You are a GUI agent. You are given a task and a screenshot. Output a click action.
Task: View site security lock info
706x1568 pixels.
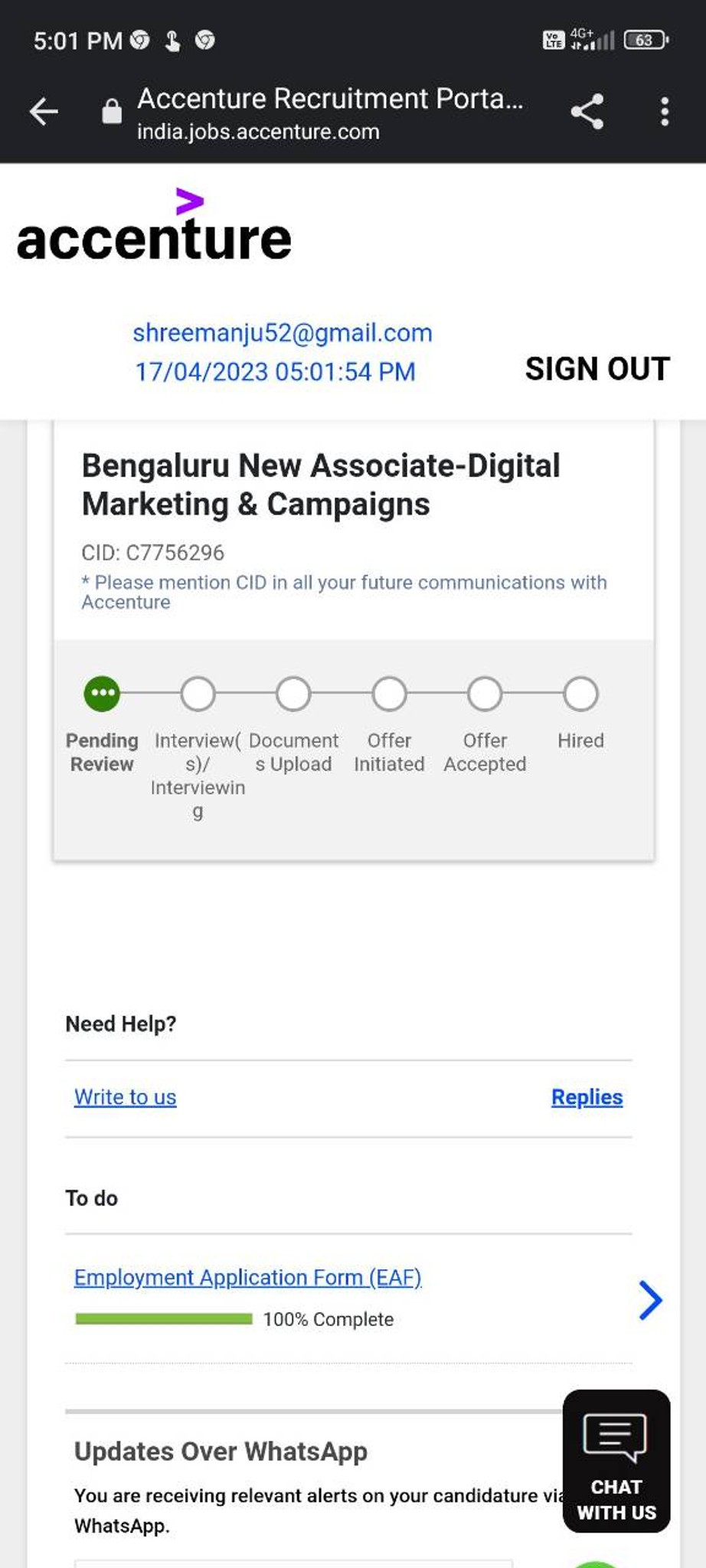112,112
